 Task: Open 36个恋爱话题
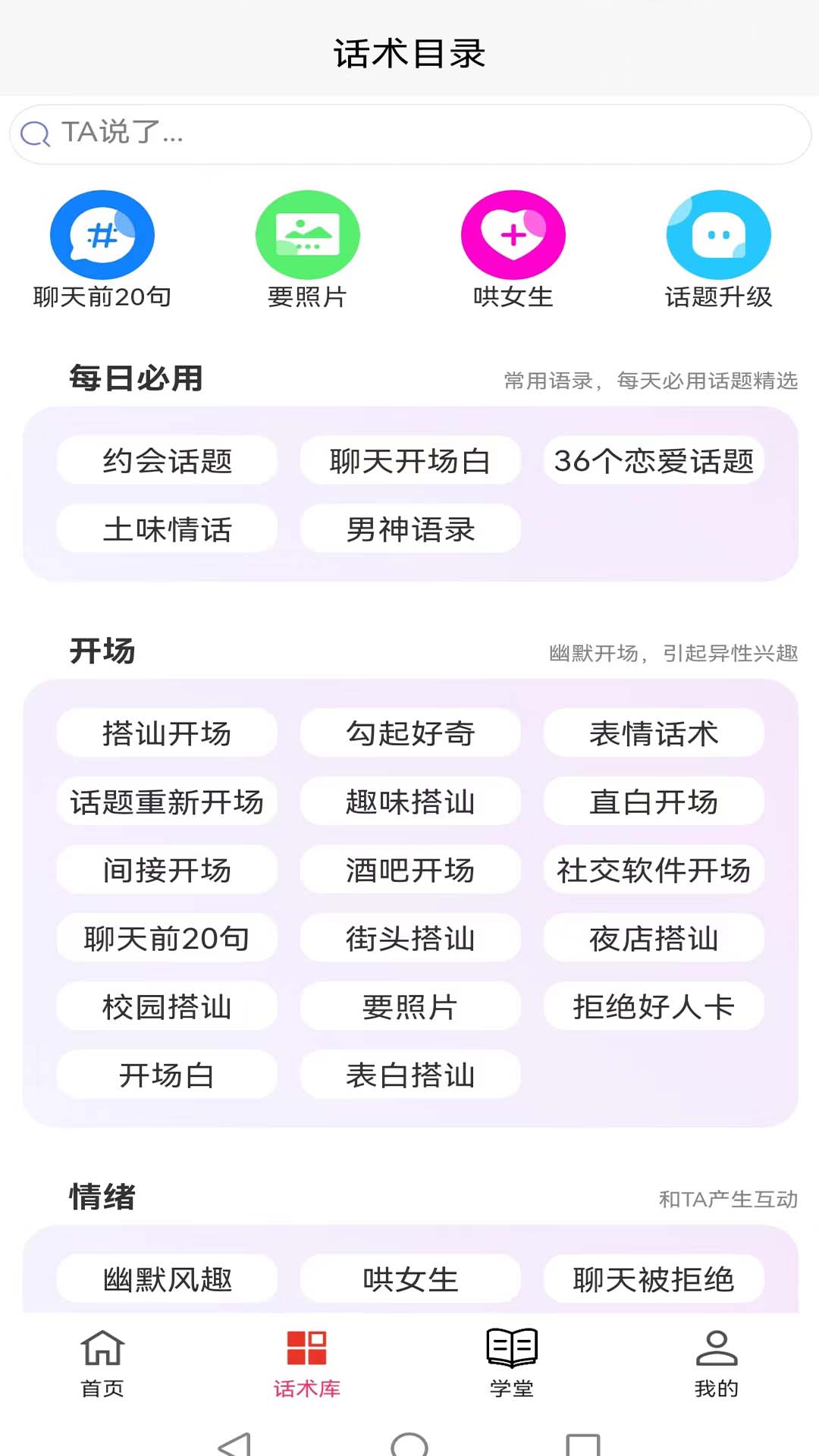point(654,460)
